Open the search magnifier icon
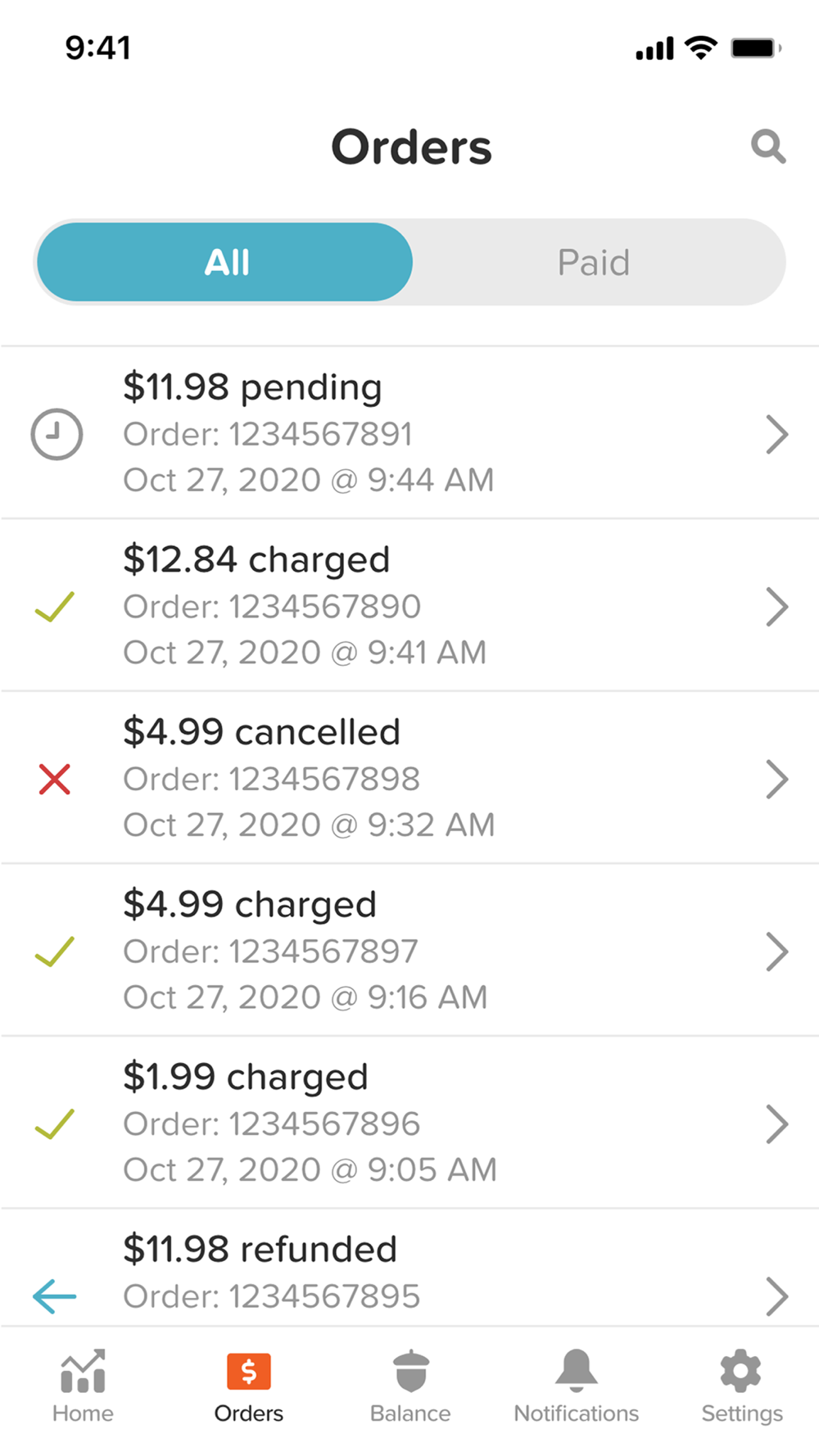Screen dimensions: 819x1456 click(x=768, y=147)
